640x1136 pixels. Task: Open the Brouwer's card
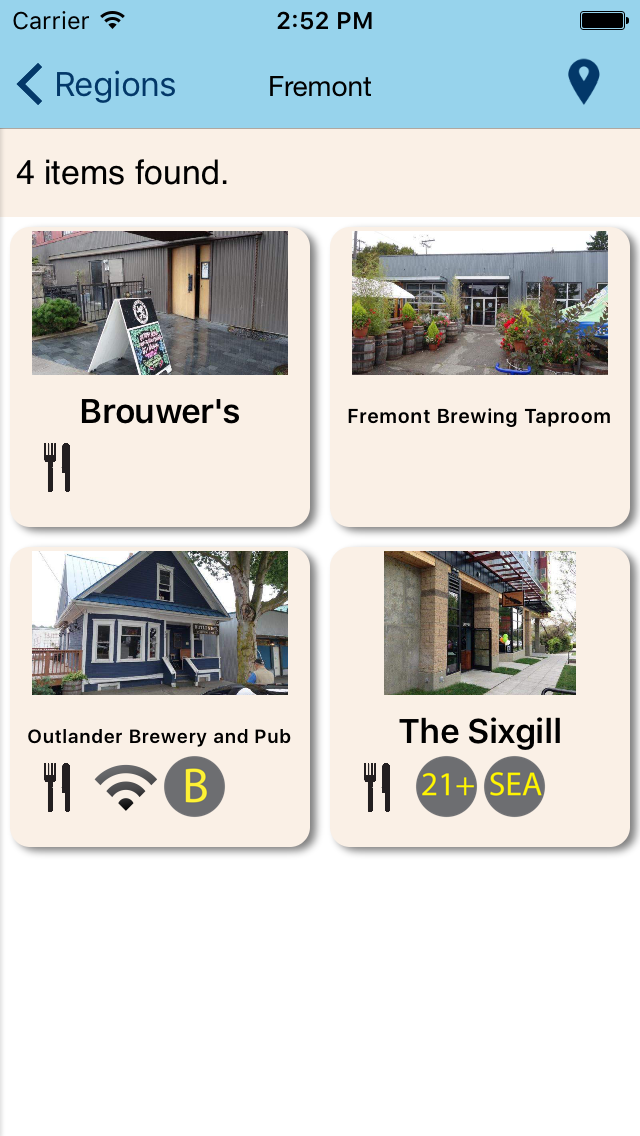click(x=160, y=378)
